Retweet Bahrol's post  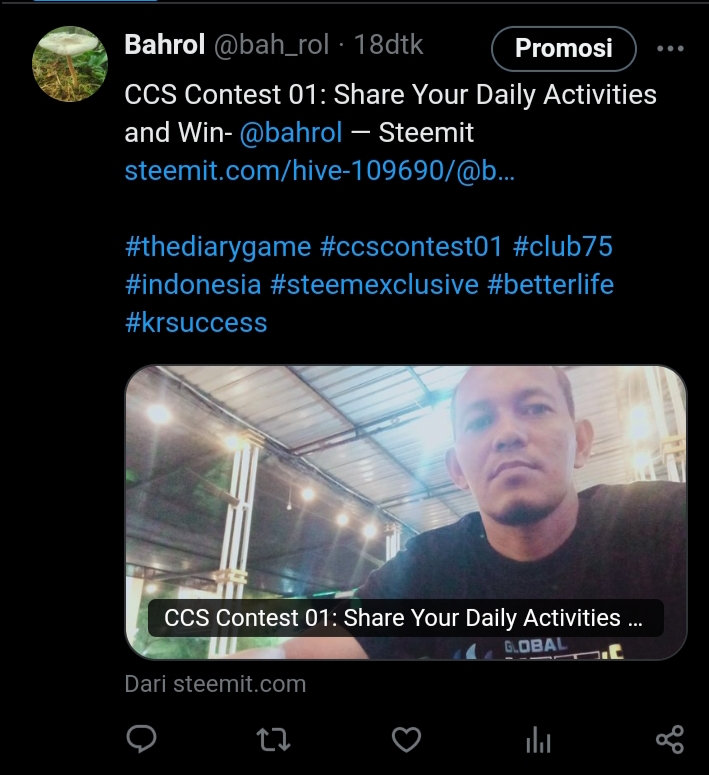(273, 739)
